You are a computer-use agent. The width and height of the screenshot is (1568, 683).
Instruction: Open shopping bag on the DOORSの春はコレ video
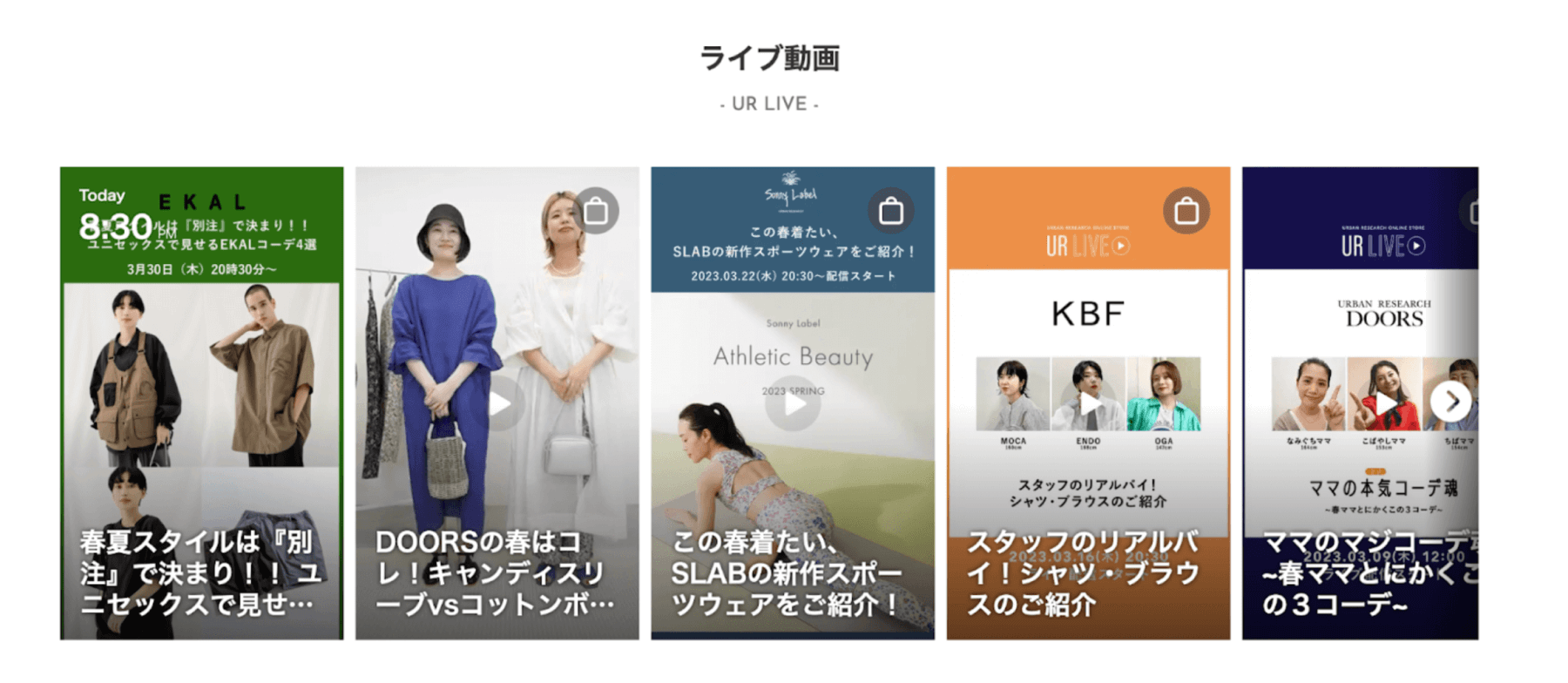pyautogui.click(x=596, y=211)
